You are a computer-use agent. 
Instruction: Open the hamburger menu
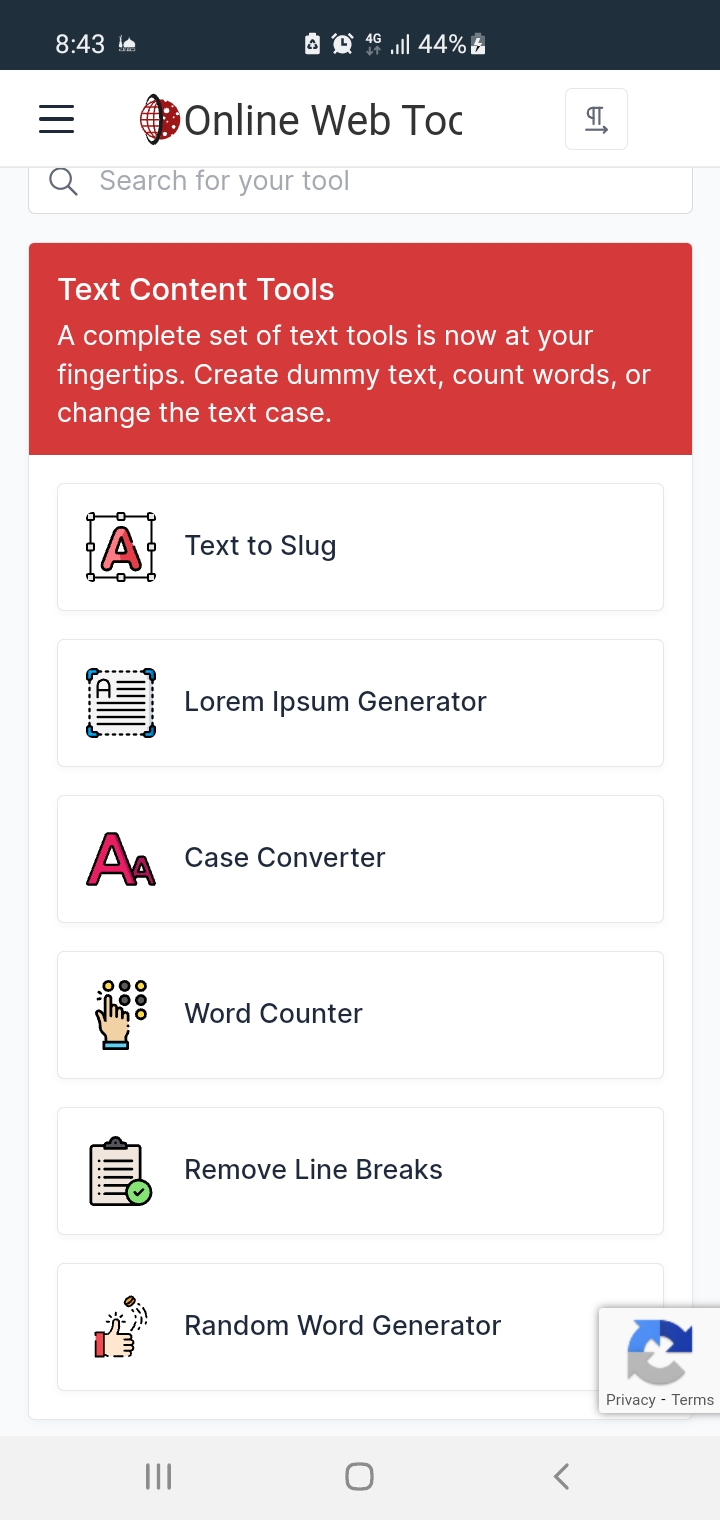click(57, 119)
